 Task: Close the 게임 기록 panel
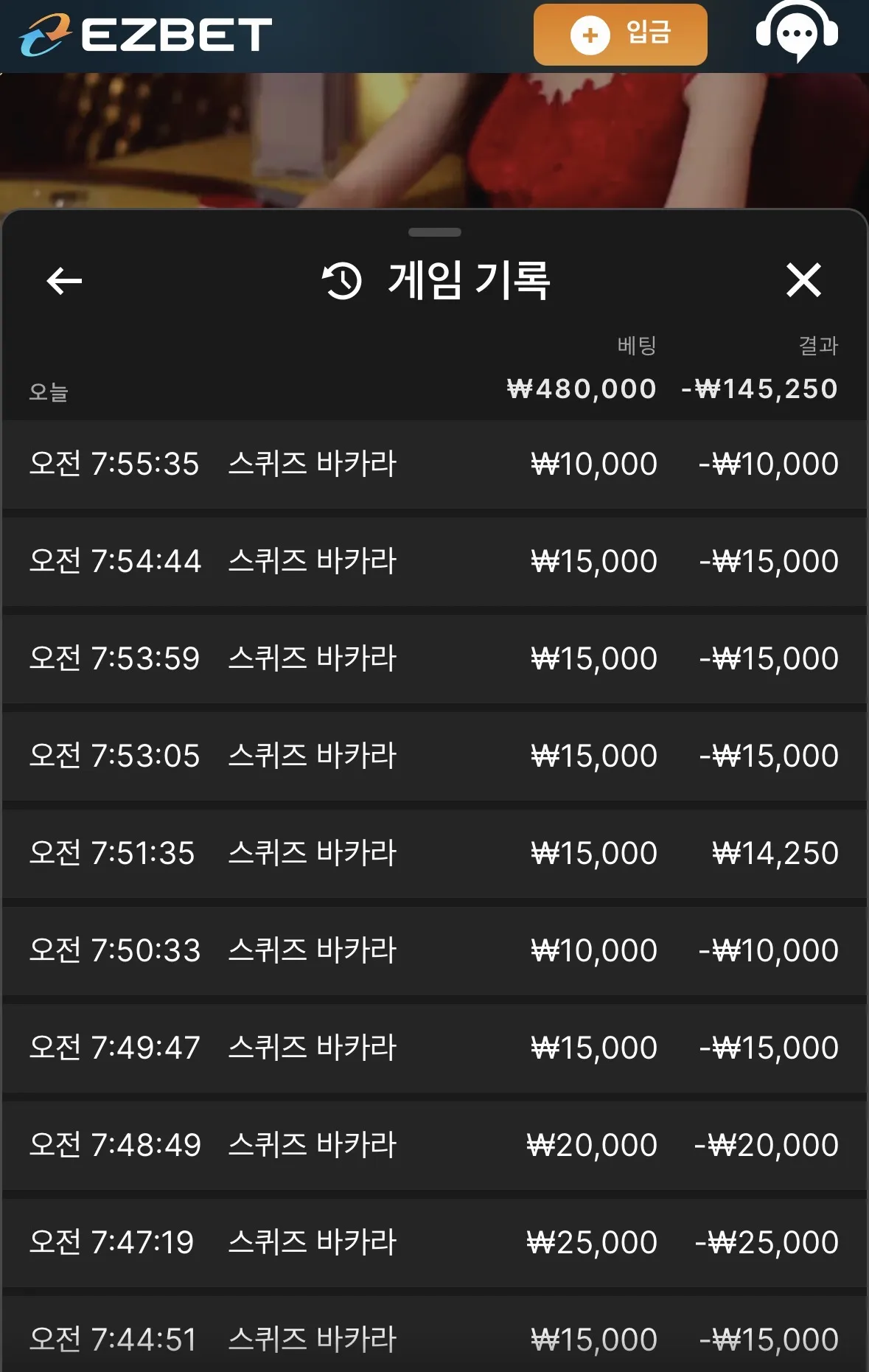(x=803, y=280)
